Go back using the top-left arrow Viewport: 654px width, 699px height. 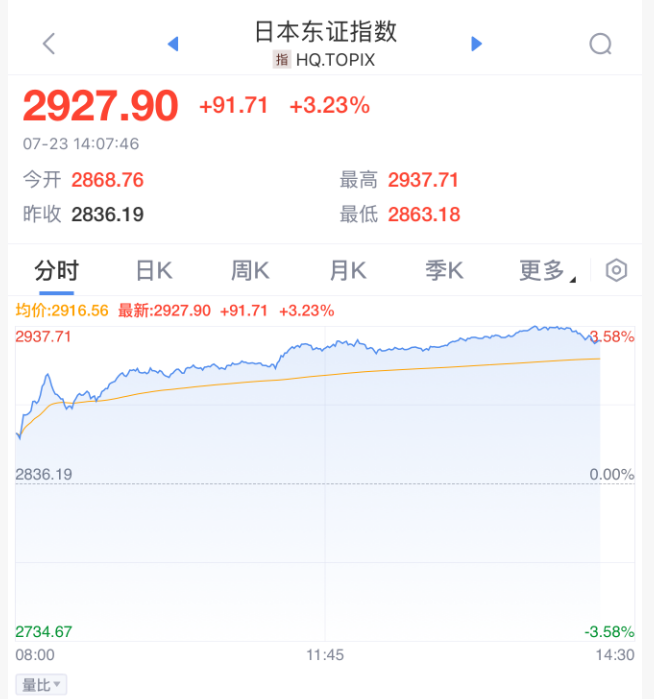49,43
